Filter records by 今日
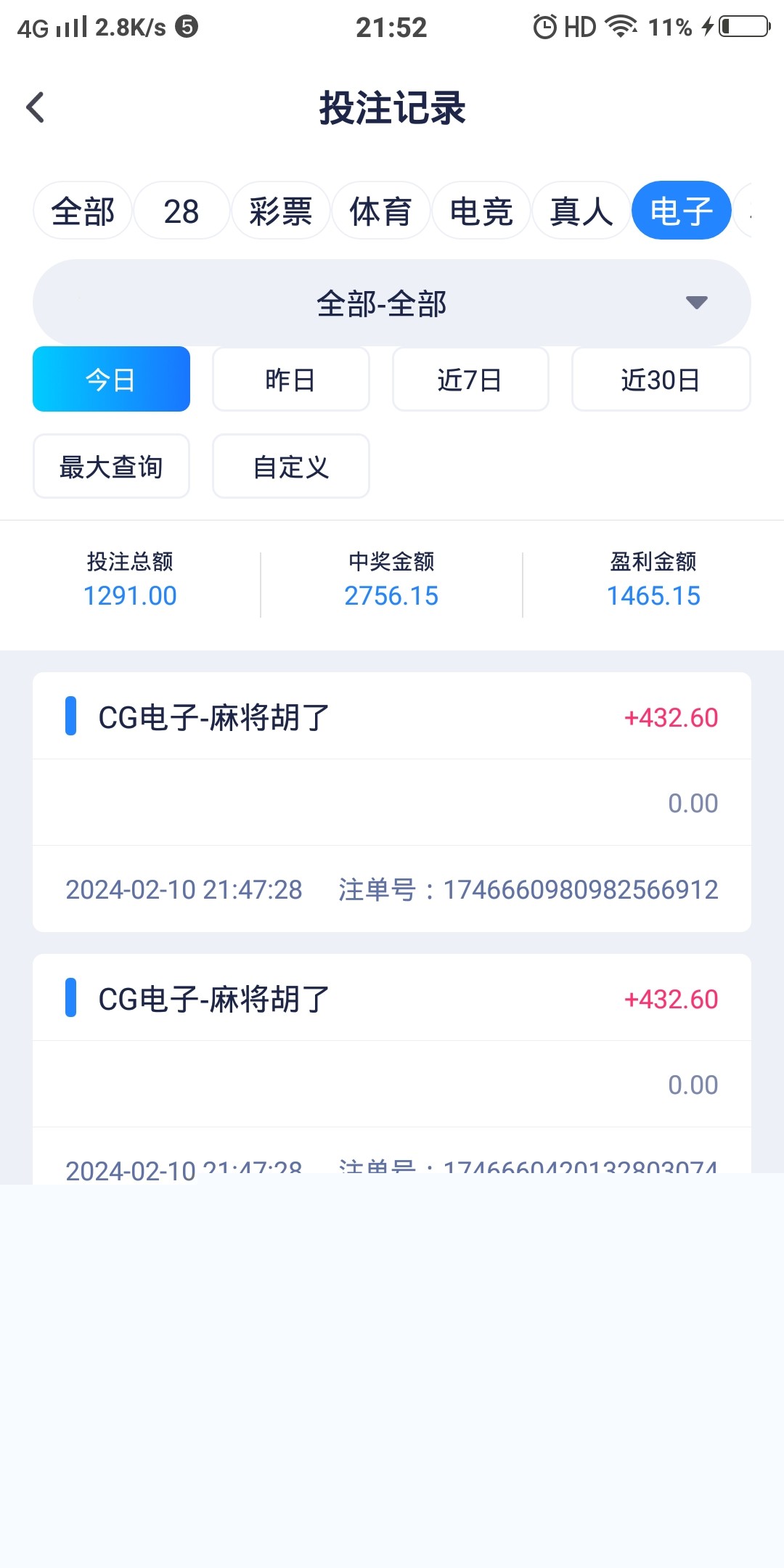 [111, 379]
